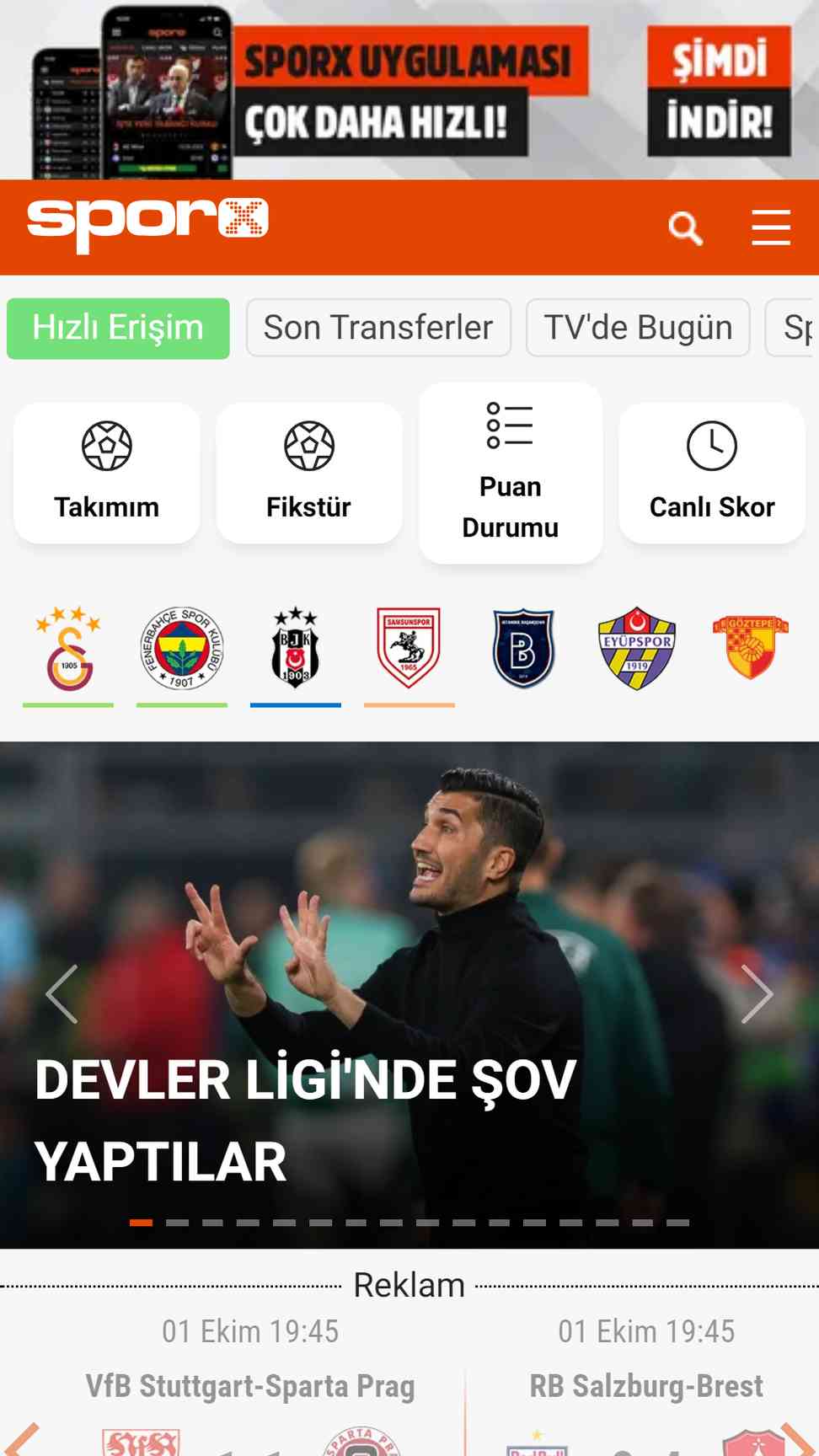Select the Samsunspor team crest
Image resolution: width=819 pixels, height=1456 pixels.
(x=409, y=649)
